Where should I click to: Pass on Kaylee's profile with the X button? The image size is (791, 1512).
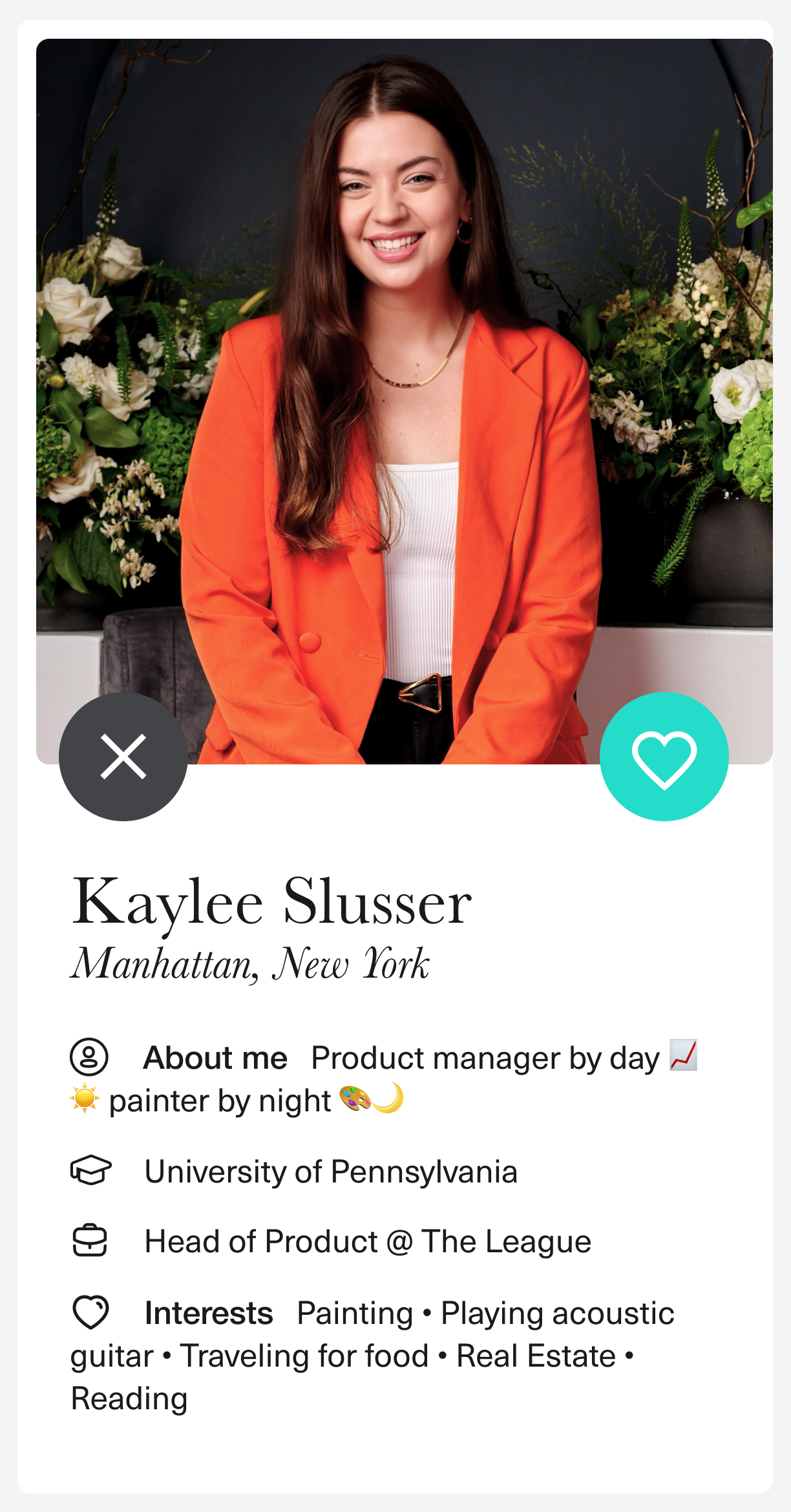pos(123,756)
